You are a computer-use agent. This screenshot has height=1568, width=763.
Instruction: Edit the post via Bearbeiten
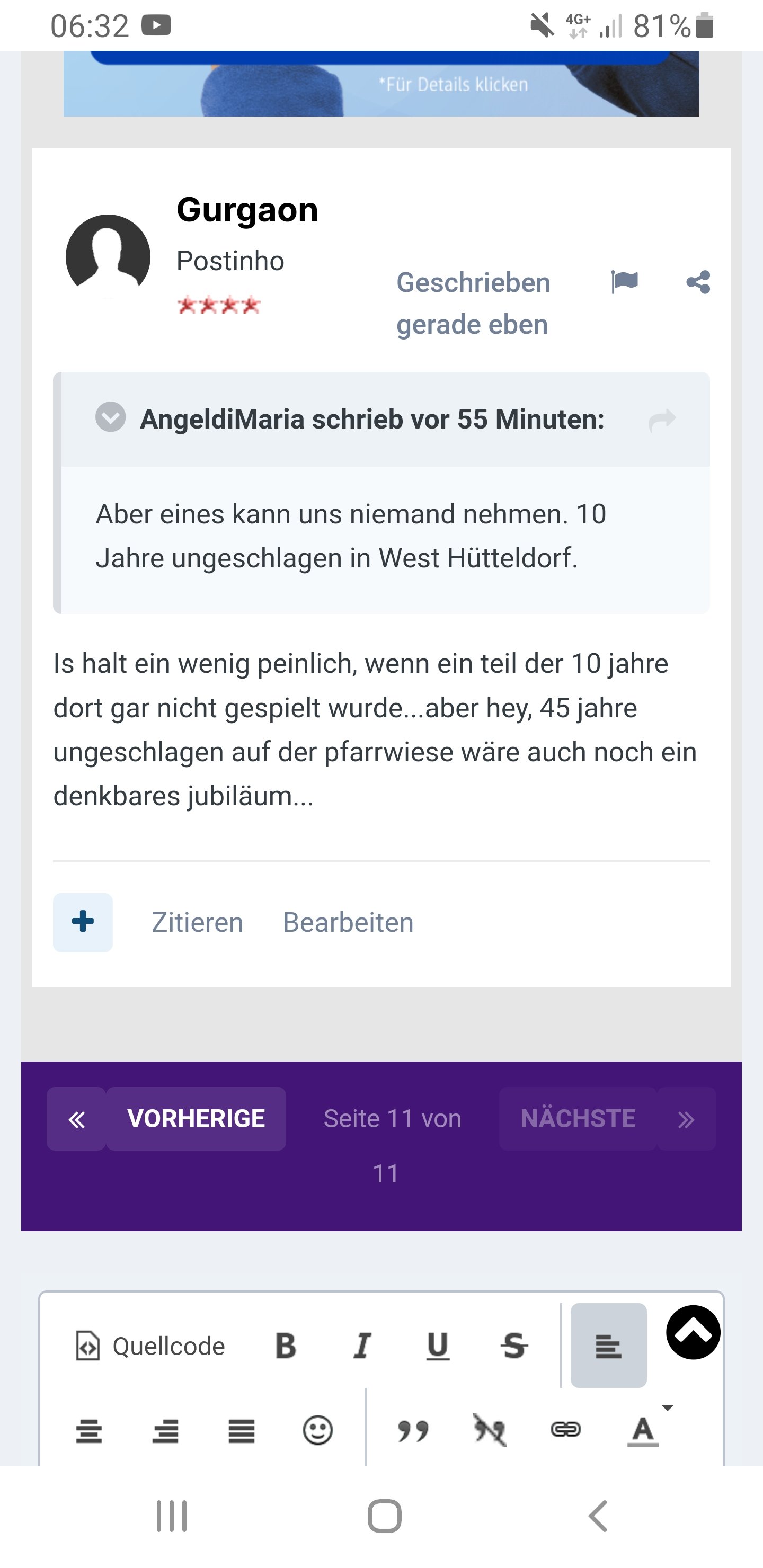[x=348, y=923]
